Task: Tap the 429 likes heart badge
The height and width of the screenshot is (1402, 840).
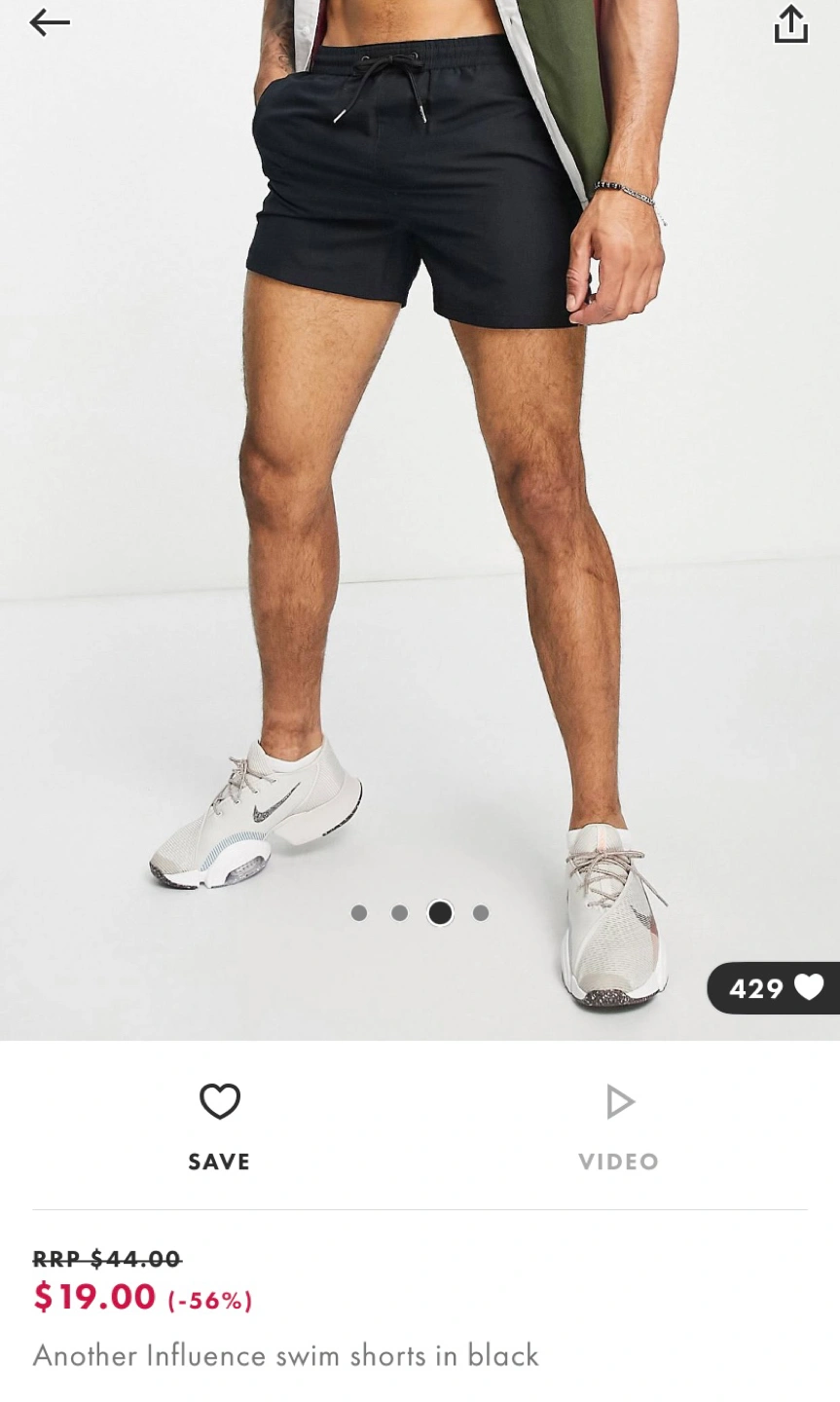Action: tap(775, 988)
